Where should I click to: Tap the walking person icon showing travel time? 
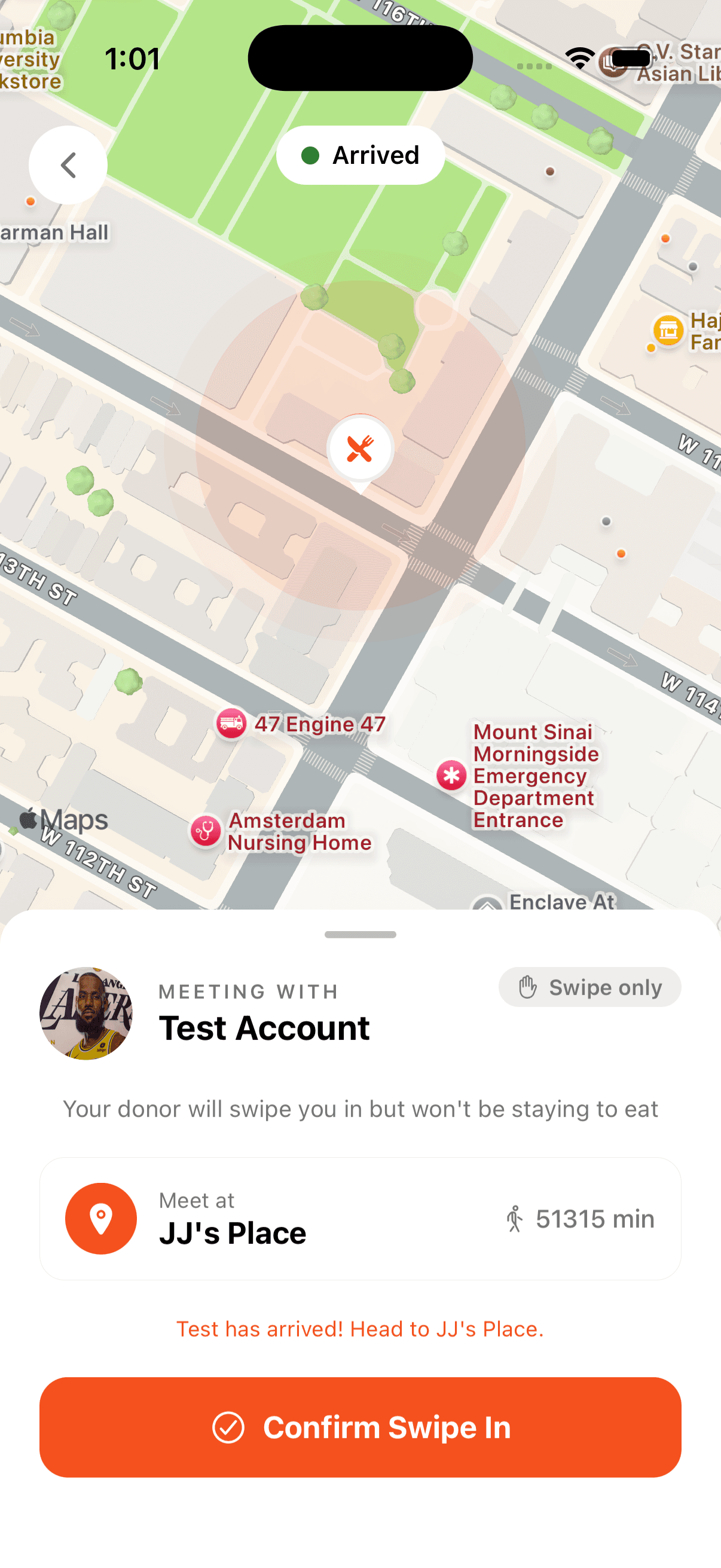[515, 1219]
